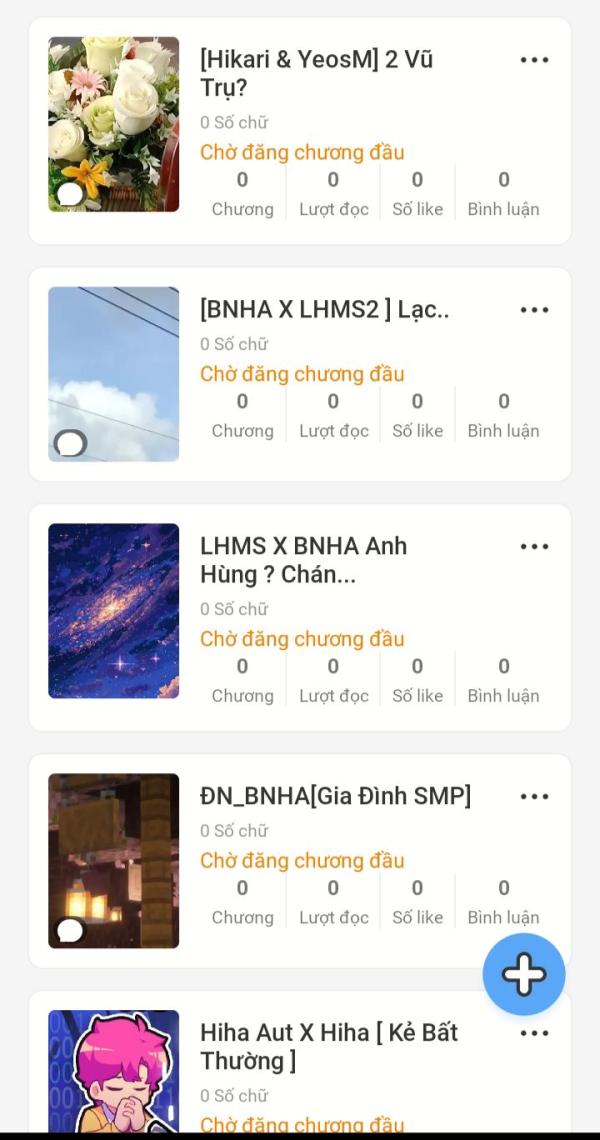Open the story LHMS X BNHA Anh Hùng ? Chán...
Viewport: 600px width, 1140px height.
[x=303, y=560]
